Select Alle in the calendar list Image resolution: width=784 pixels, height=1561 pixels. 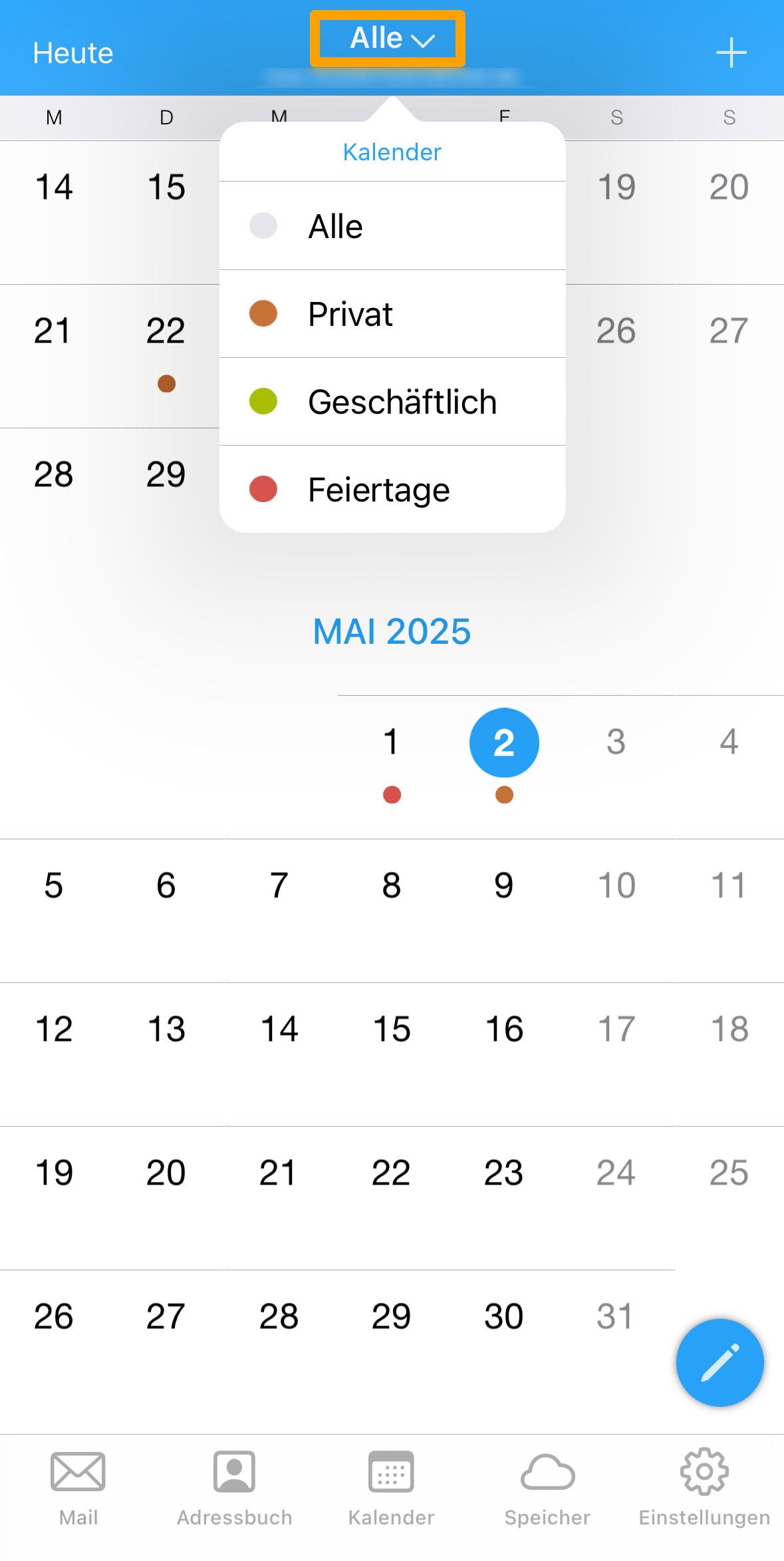[x=392, y=226]
